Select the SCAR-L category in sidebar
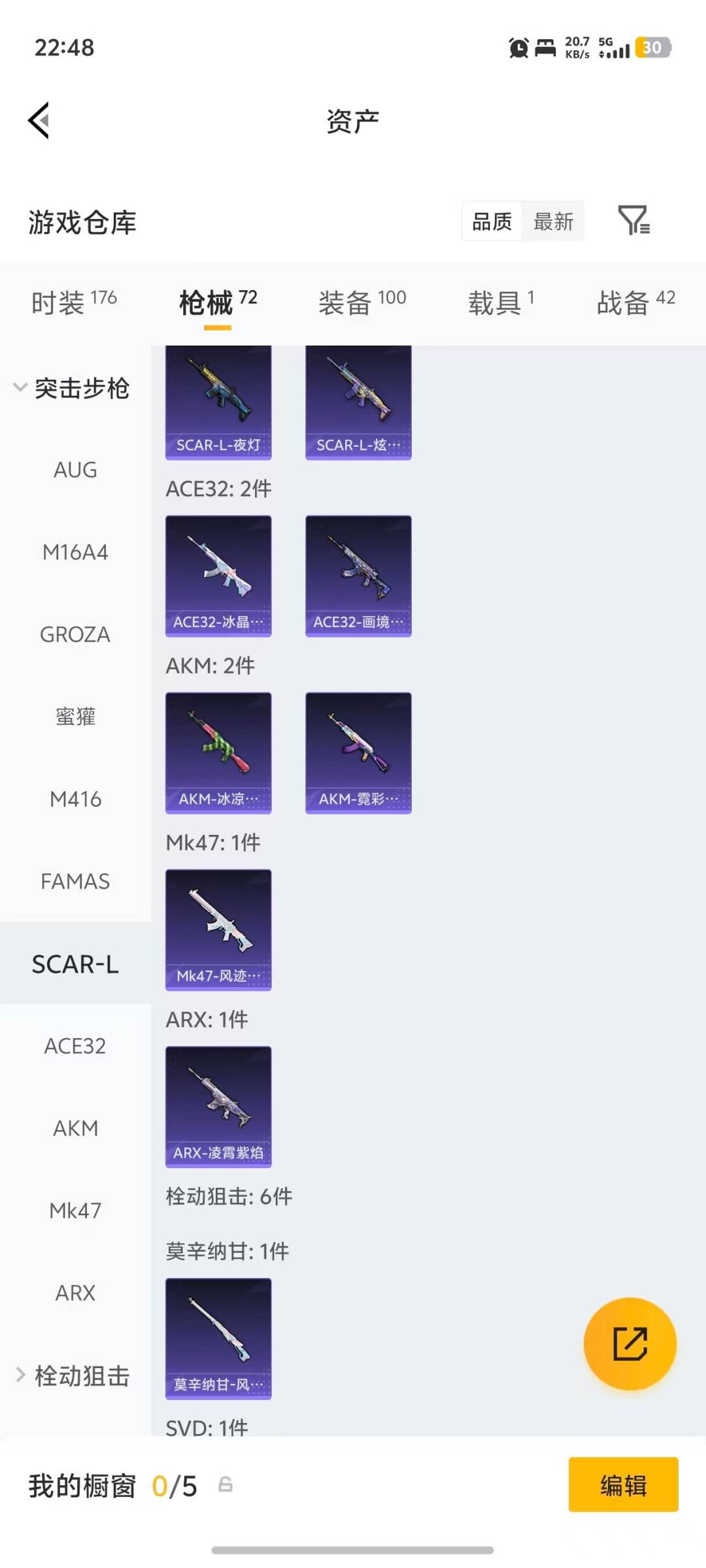 pyautogui.click(x=74, y=964)
